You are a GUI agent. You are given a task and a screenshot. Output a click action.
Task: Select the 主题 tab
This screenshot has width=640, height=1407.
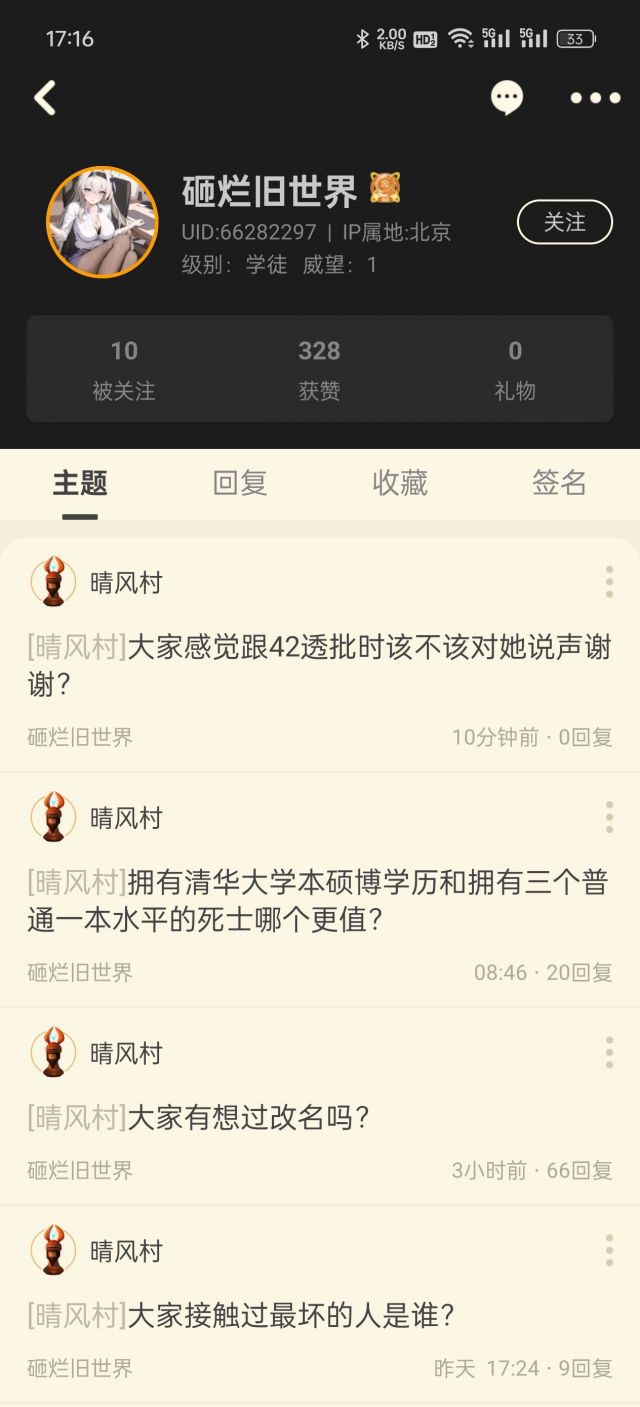[x=80, y=483]
